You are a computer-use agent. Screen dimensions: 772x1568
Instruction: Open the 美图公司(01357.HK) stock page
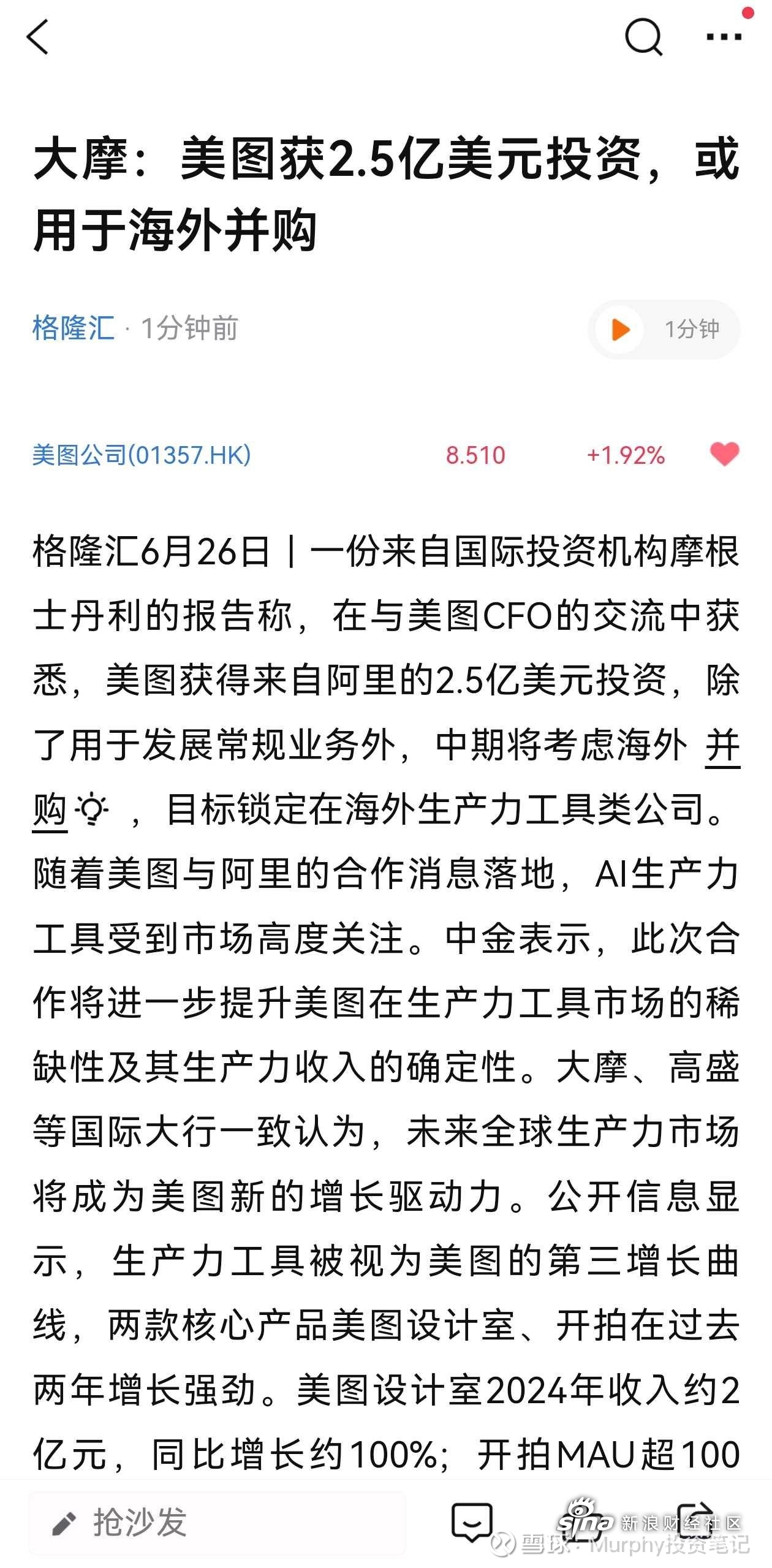point(142,455)
